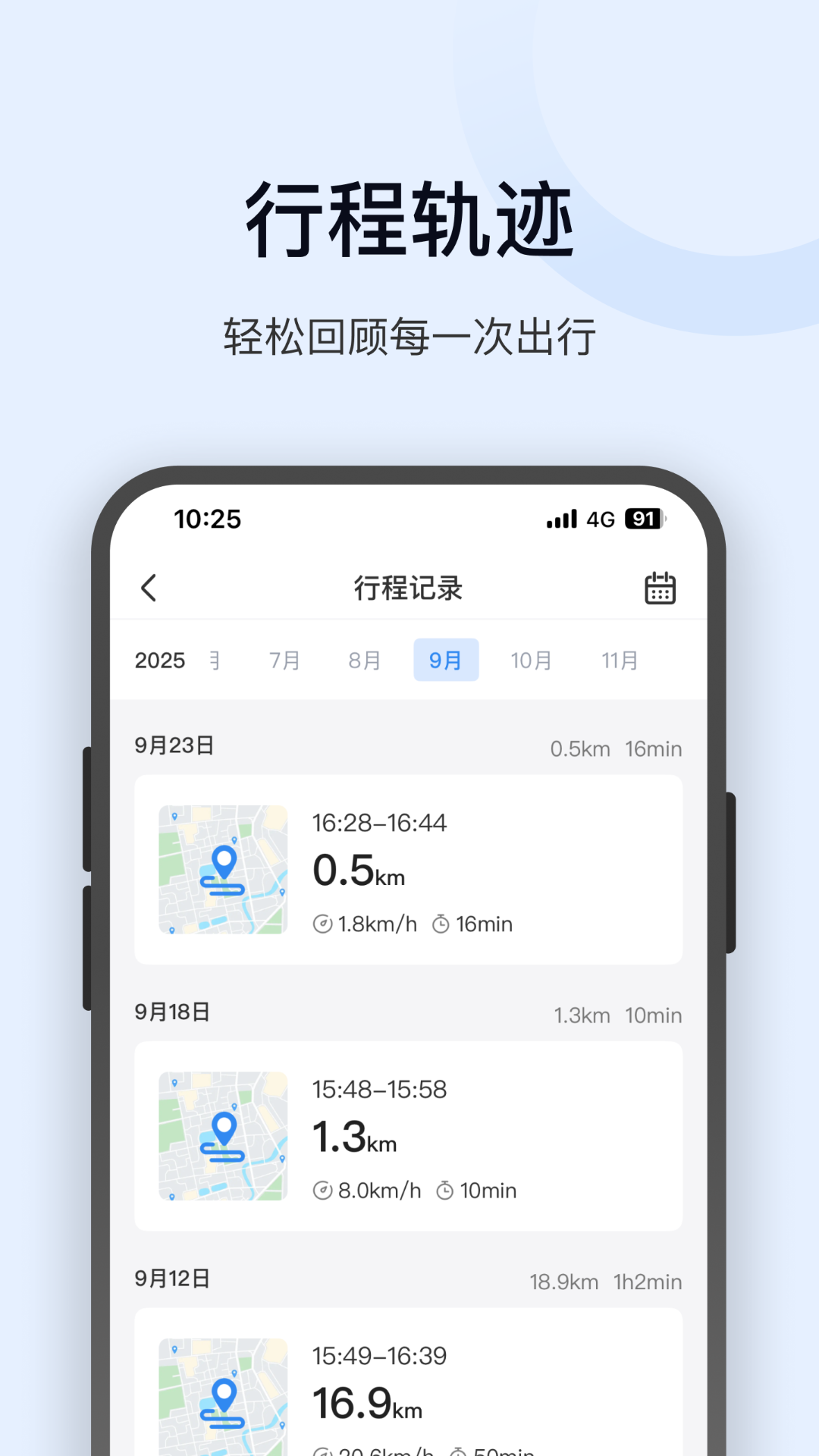Click the blue location pin on first trip map
Viewport: 819px width, 1456px height.
point(226,858)
